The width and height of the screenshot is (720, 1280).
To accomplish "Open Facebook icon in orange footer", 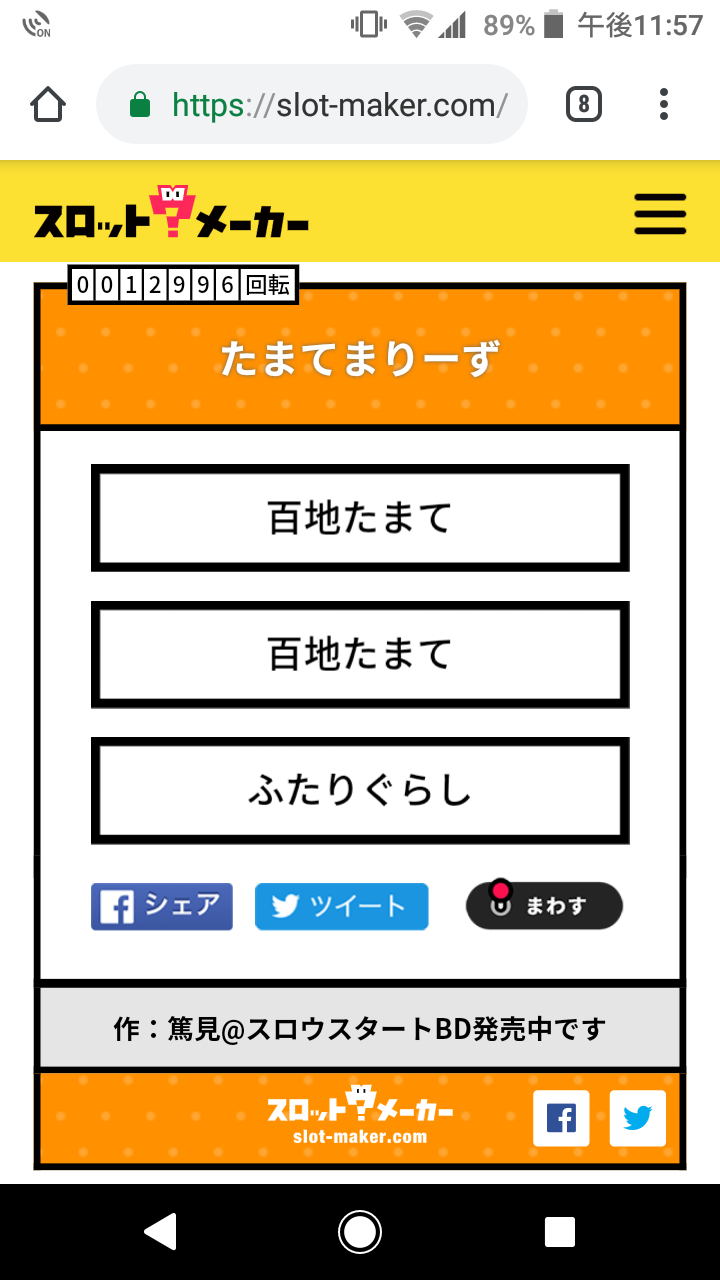I will 561,1118.
